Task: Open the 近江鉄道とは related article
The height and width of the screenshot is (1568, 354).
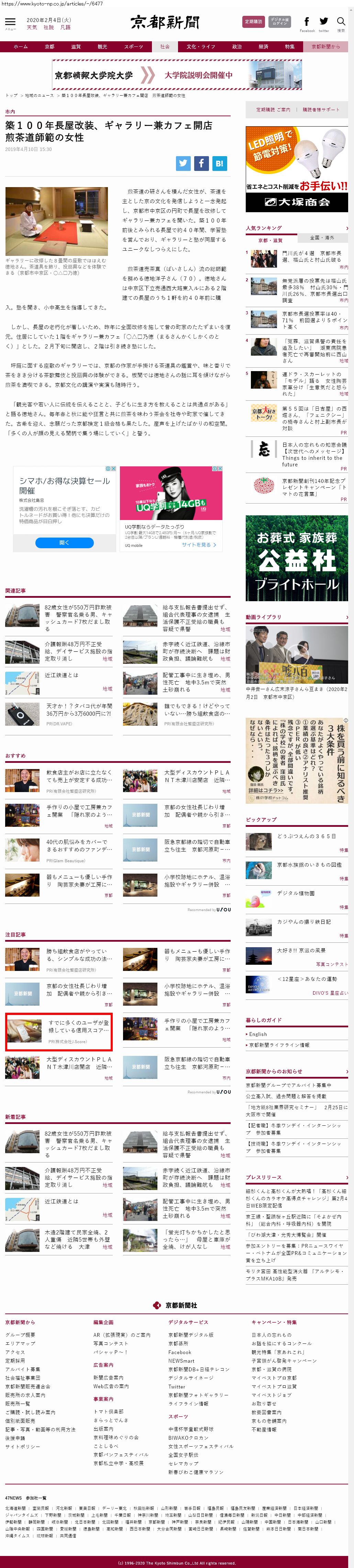Action: [62, 675]
